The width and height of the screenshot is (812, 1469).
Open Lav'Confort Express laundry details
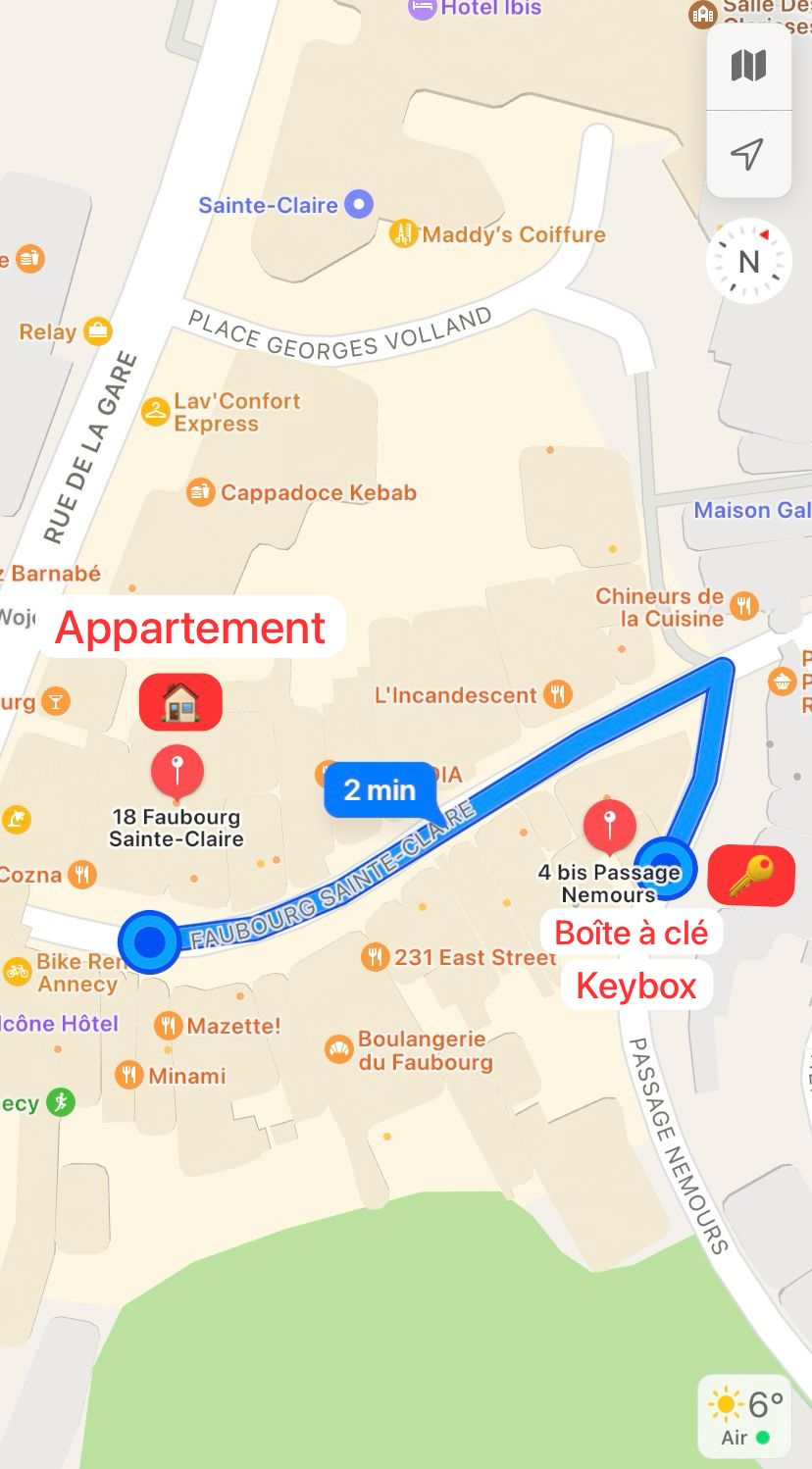coord(222,412)
